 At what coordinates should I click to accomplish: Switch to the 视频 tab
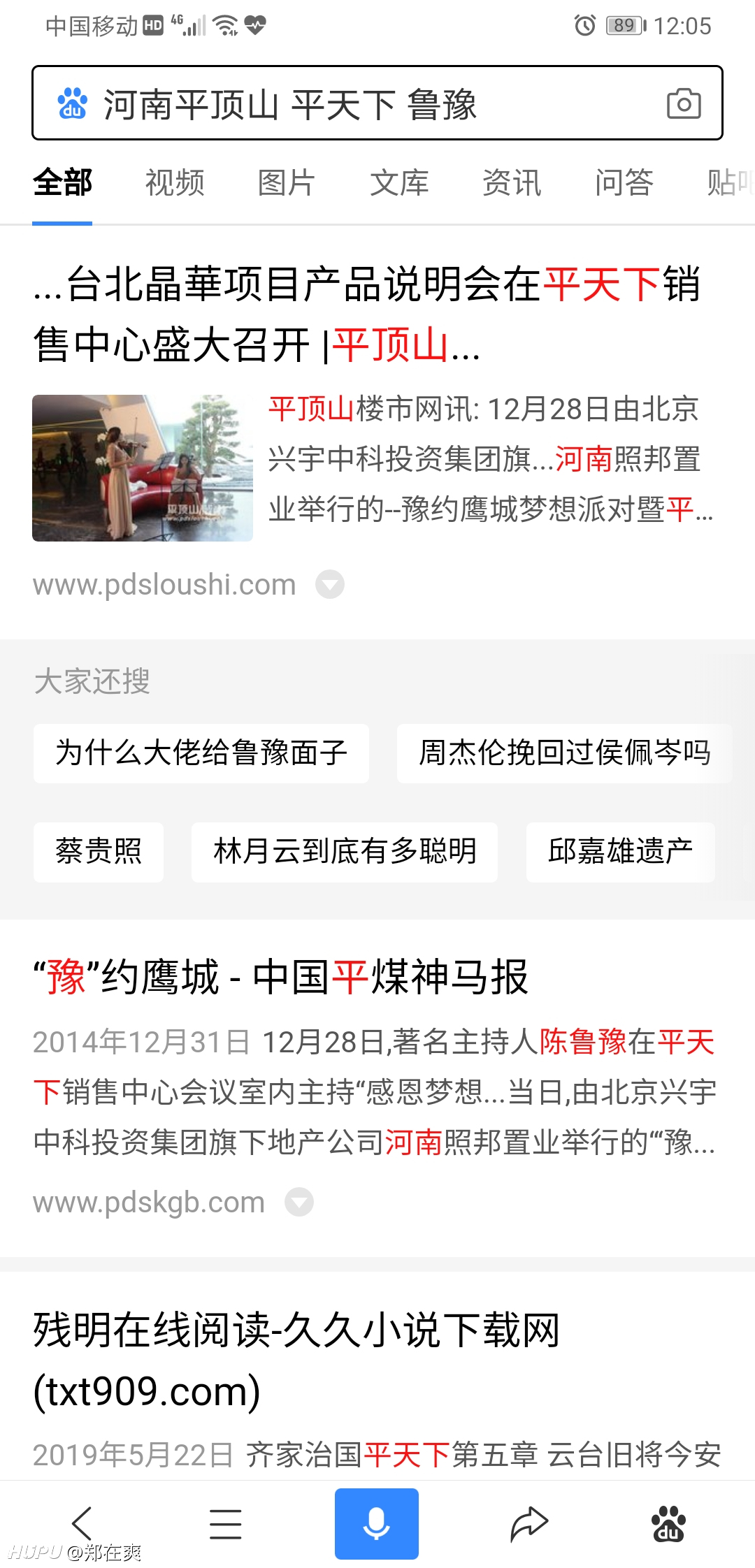(175, 183)
